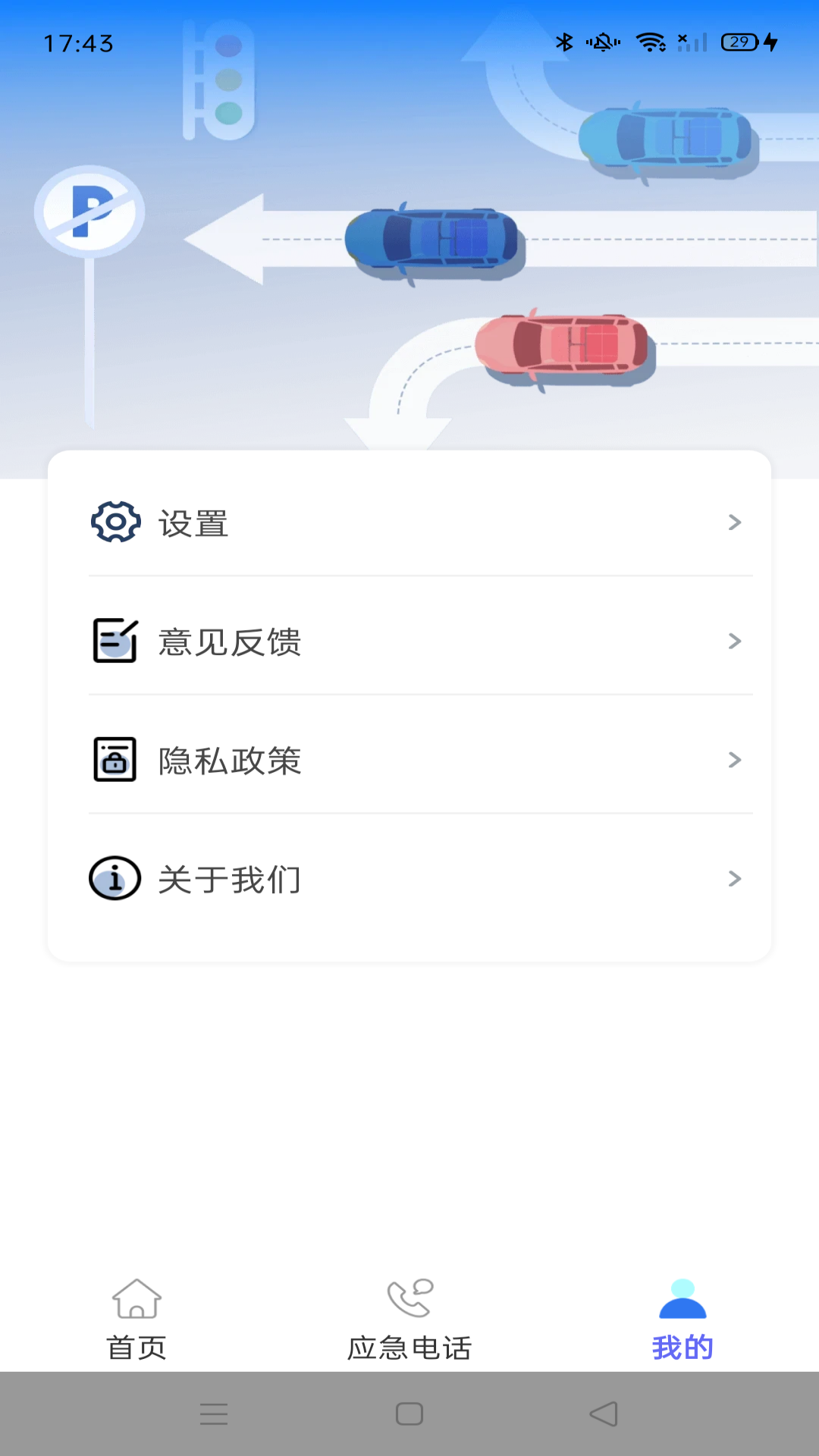The height and width of the screenshot is (1456, 819).
Task: View the 隐私政策 privacy policy
Action: click(x=409, y=760)
